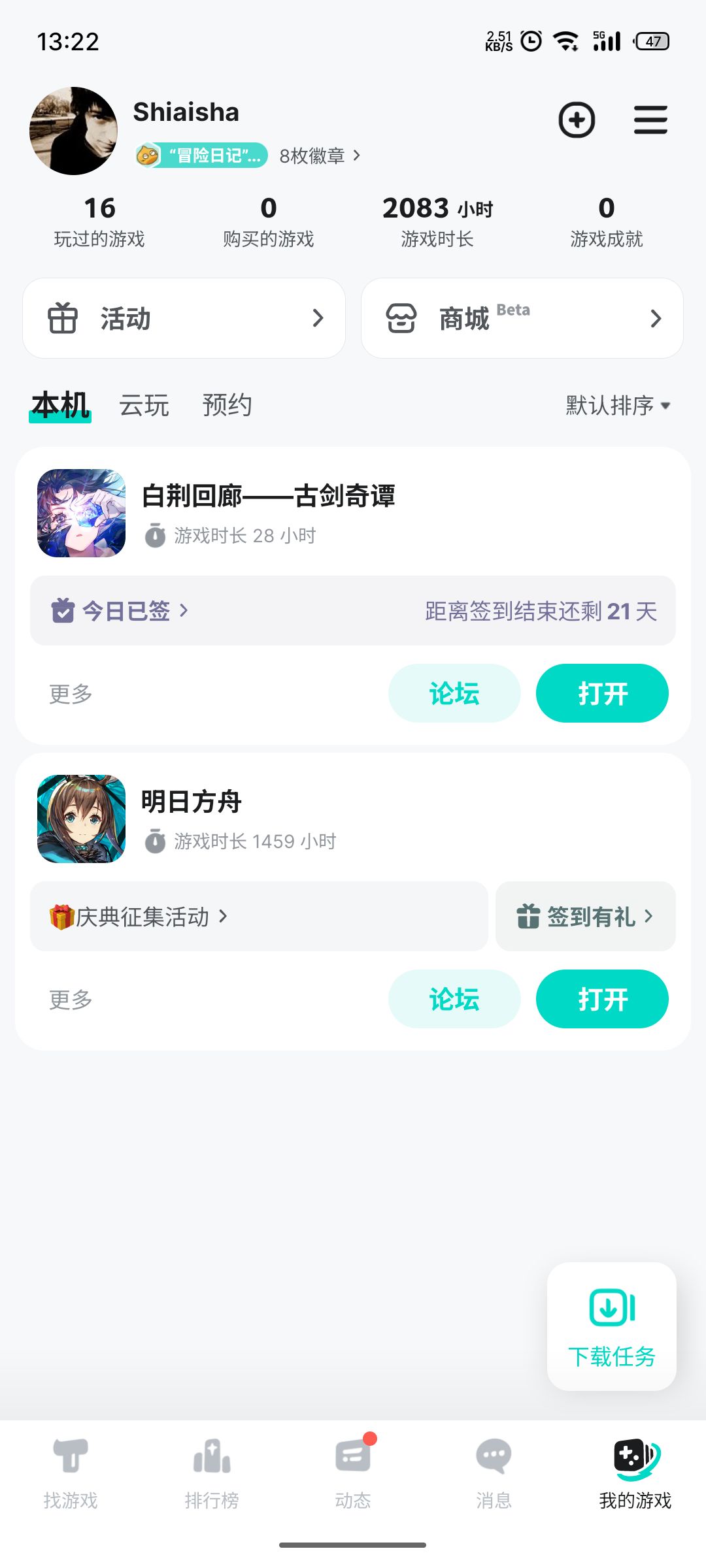Open the hamburger menu

click(650, 121)
